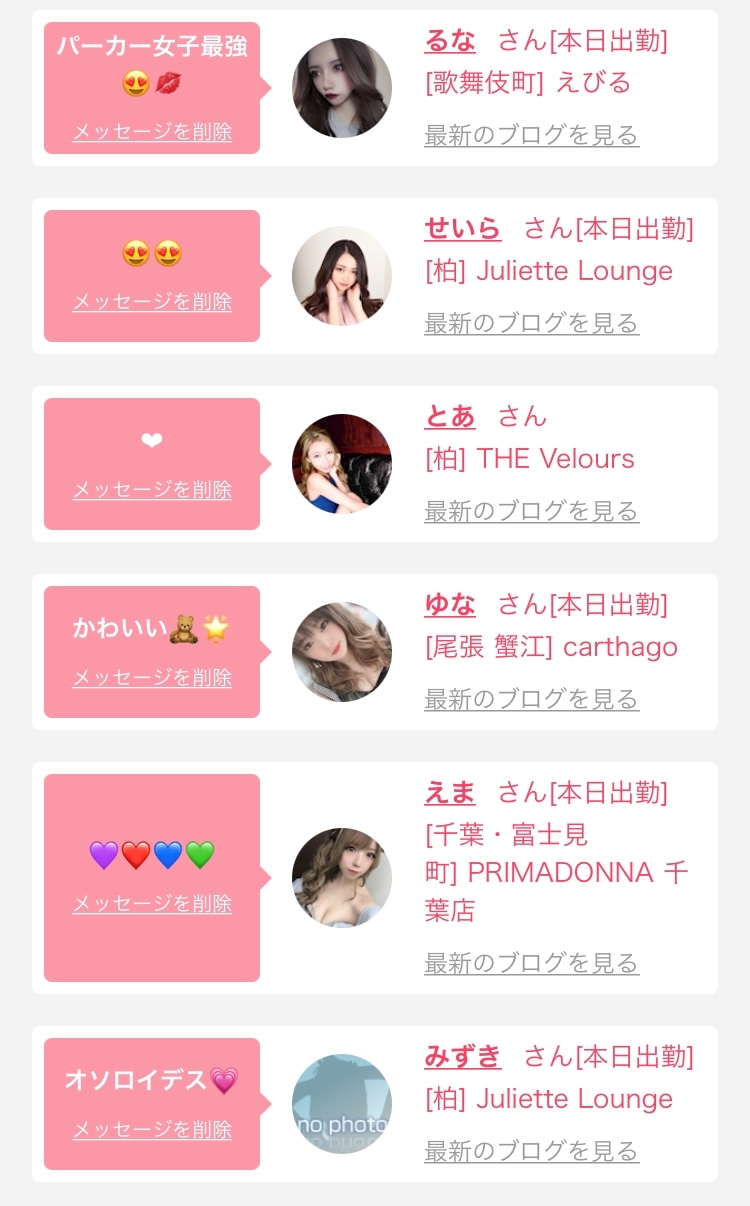The width and height of the screenshot is (750, 1206).
Task: View みずき's latest blog
Action: (x=531, y=1151)
